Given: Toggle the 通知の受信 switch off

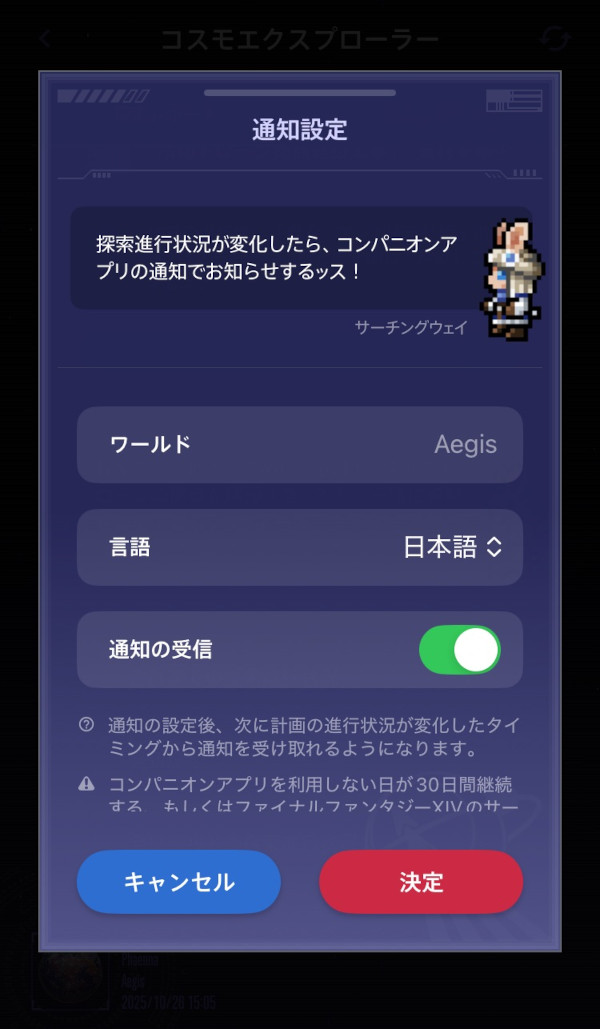Looking at the screenshot, I should [459, 650].
